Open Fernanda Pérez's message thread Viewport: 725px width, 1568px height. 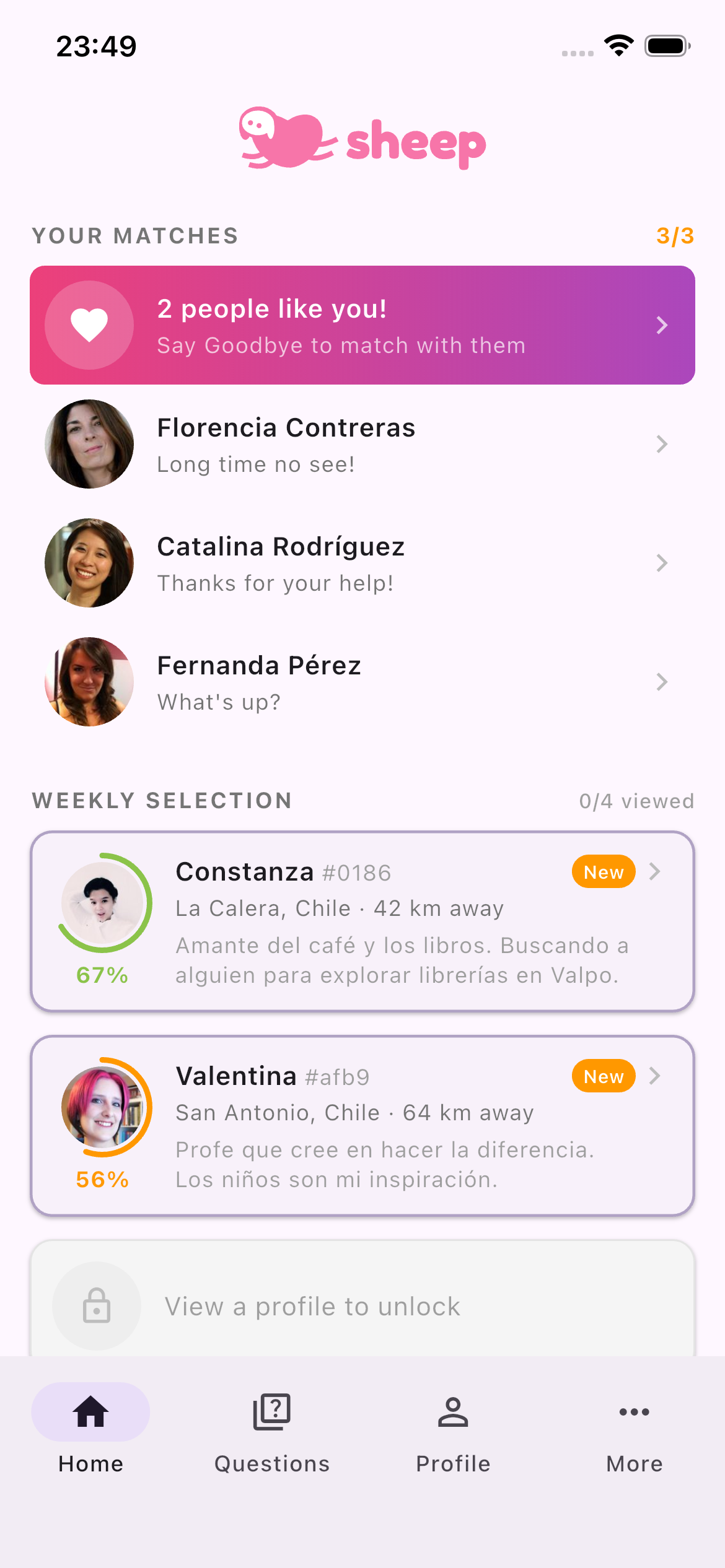pyautogui.click(x=362, y=681)
